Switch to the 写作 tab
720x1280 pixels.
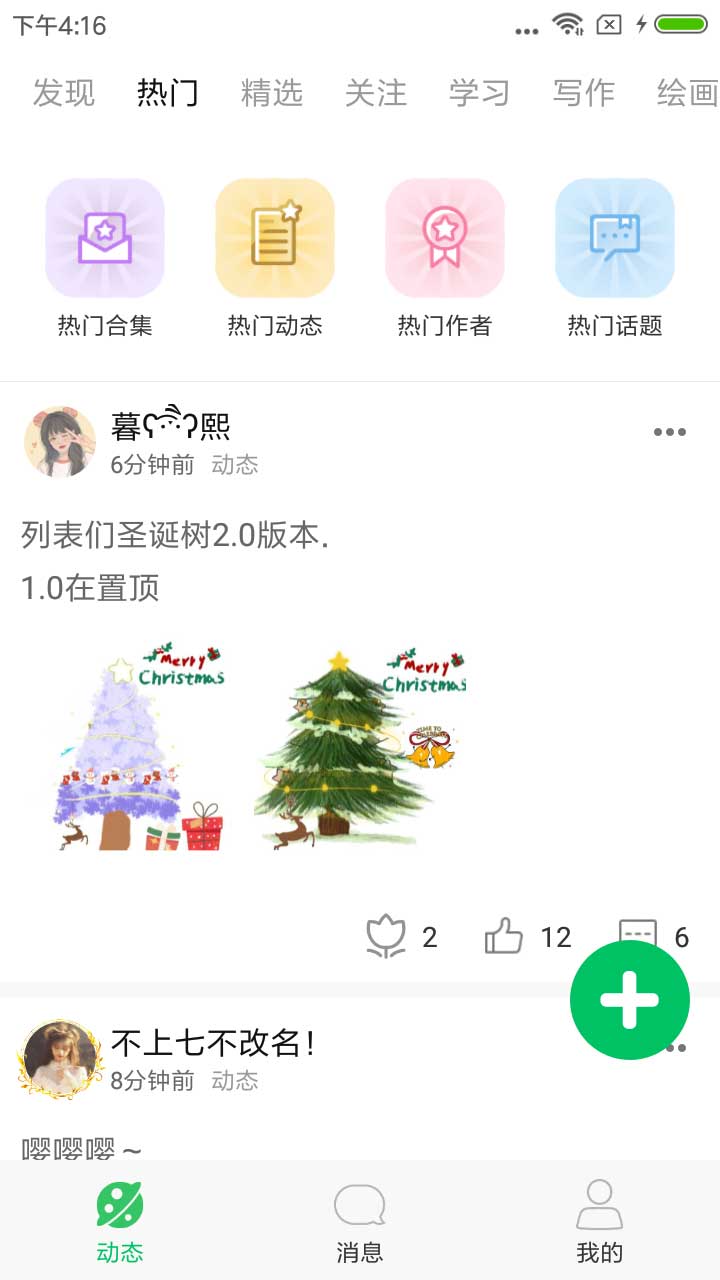click(583, 93)
